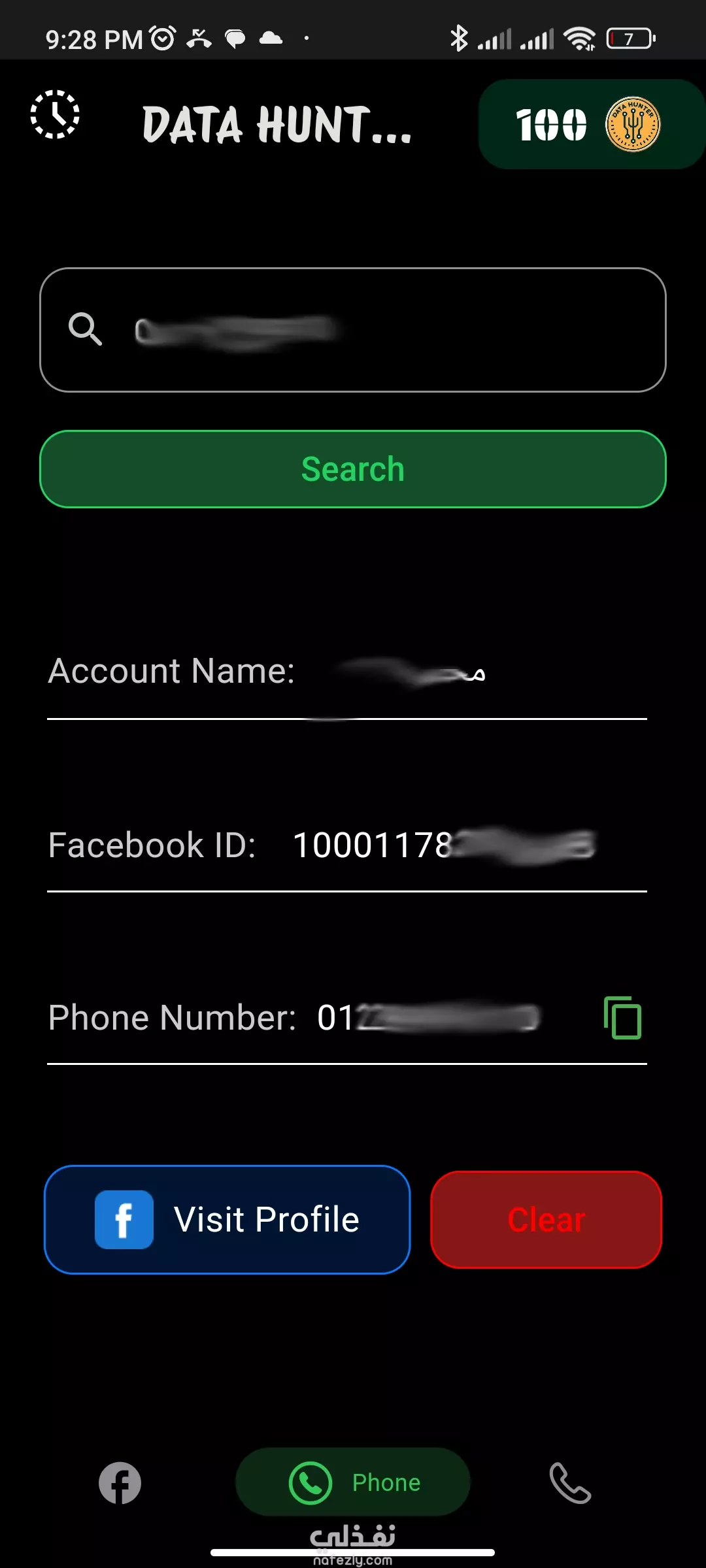This screenshot has width=706, height=1568.
Task: Tap the Data Hunter coin icon
Action: [633, 124]
